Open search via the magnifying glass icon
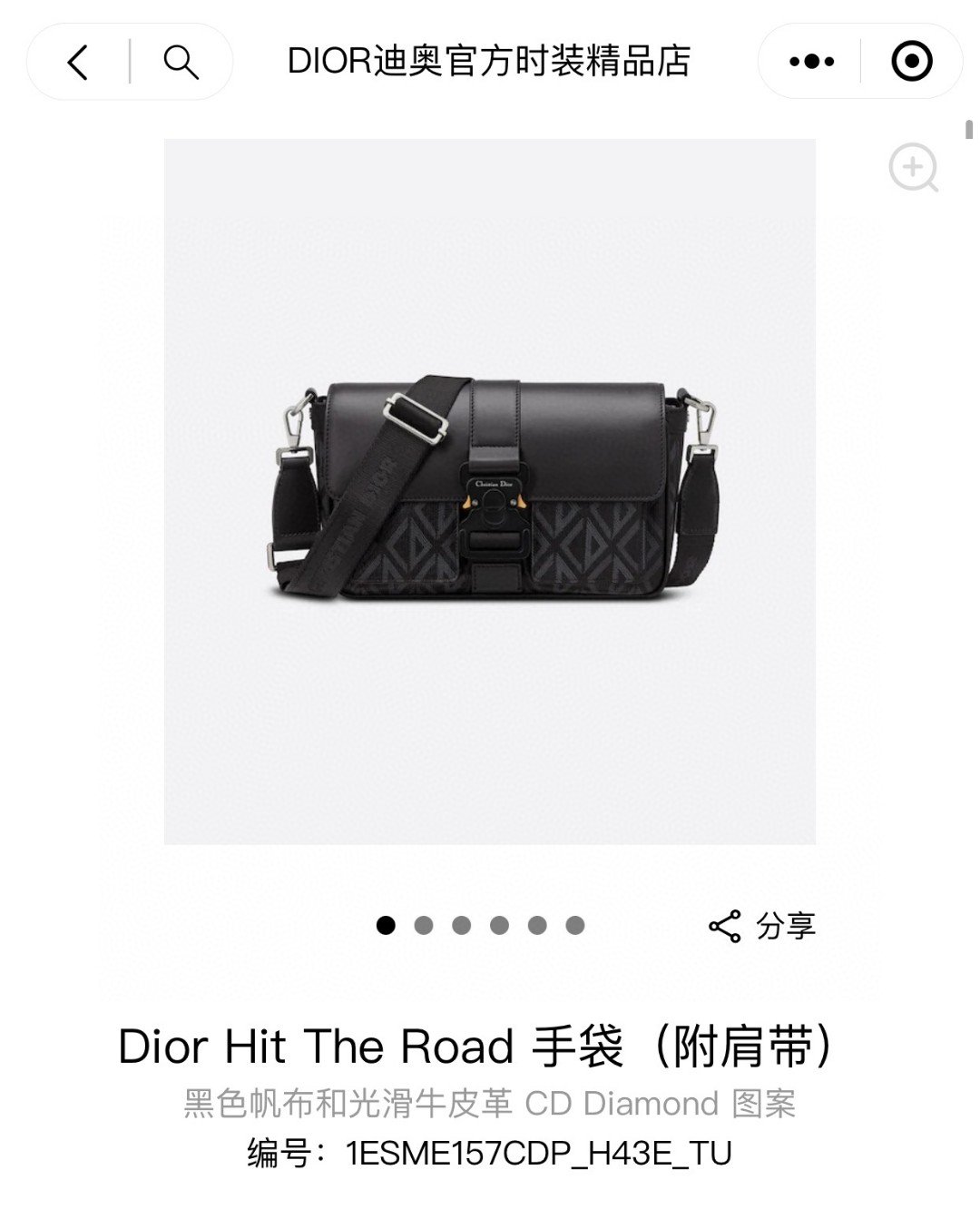Viewport: 980px width, 1219px height. [182, 62]
